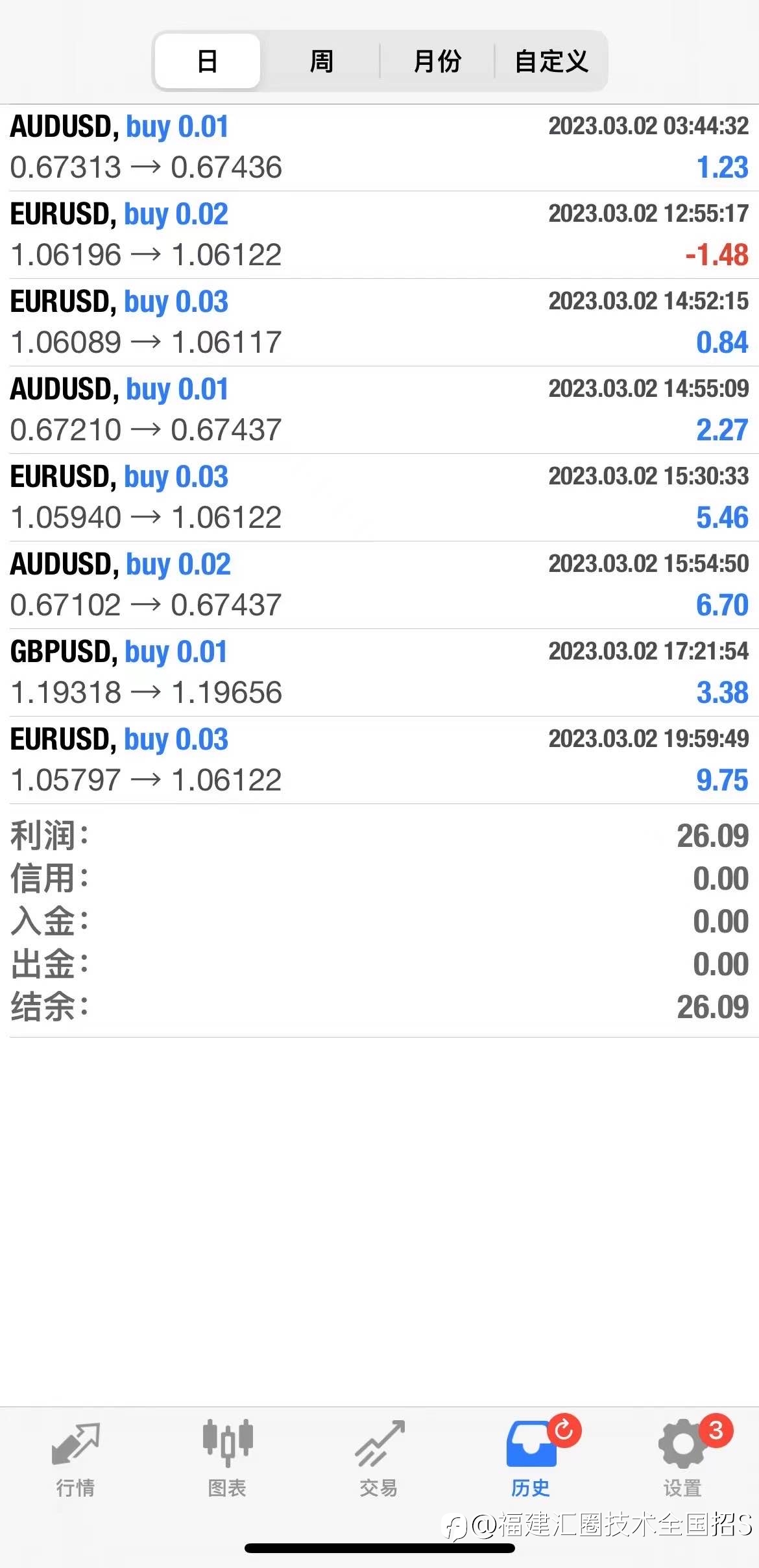Open the AUDUSD buy 0.02 trade
This screenshot has width=759, height=1568.
click(x=379, y=585)
